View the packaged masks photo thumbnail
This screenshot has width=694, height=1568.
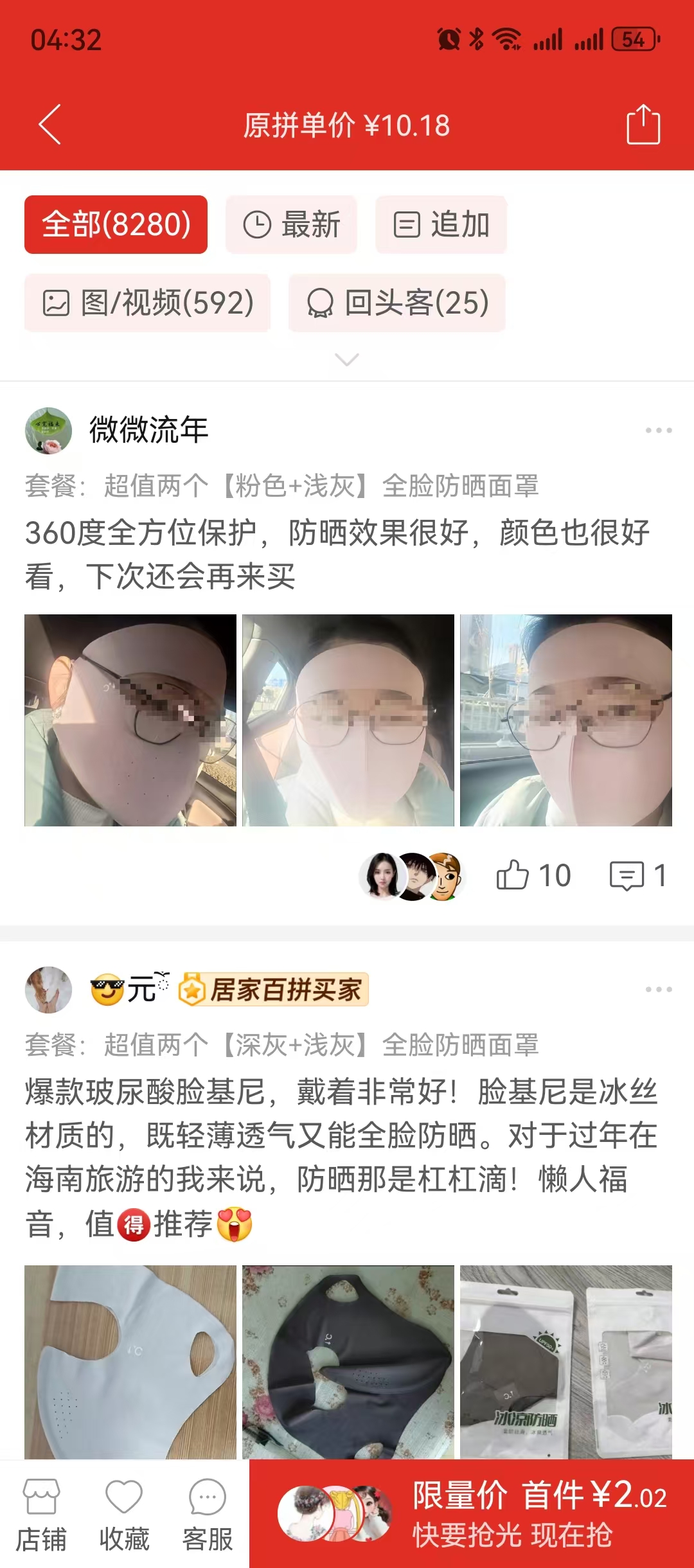coord(566,1361)
